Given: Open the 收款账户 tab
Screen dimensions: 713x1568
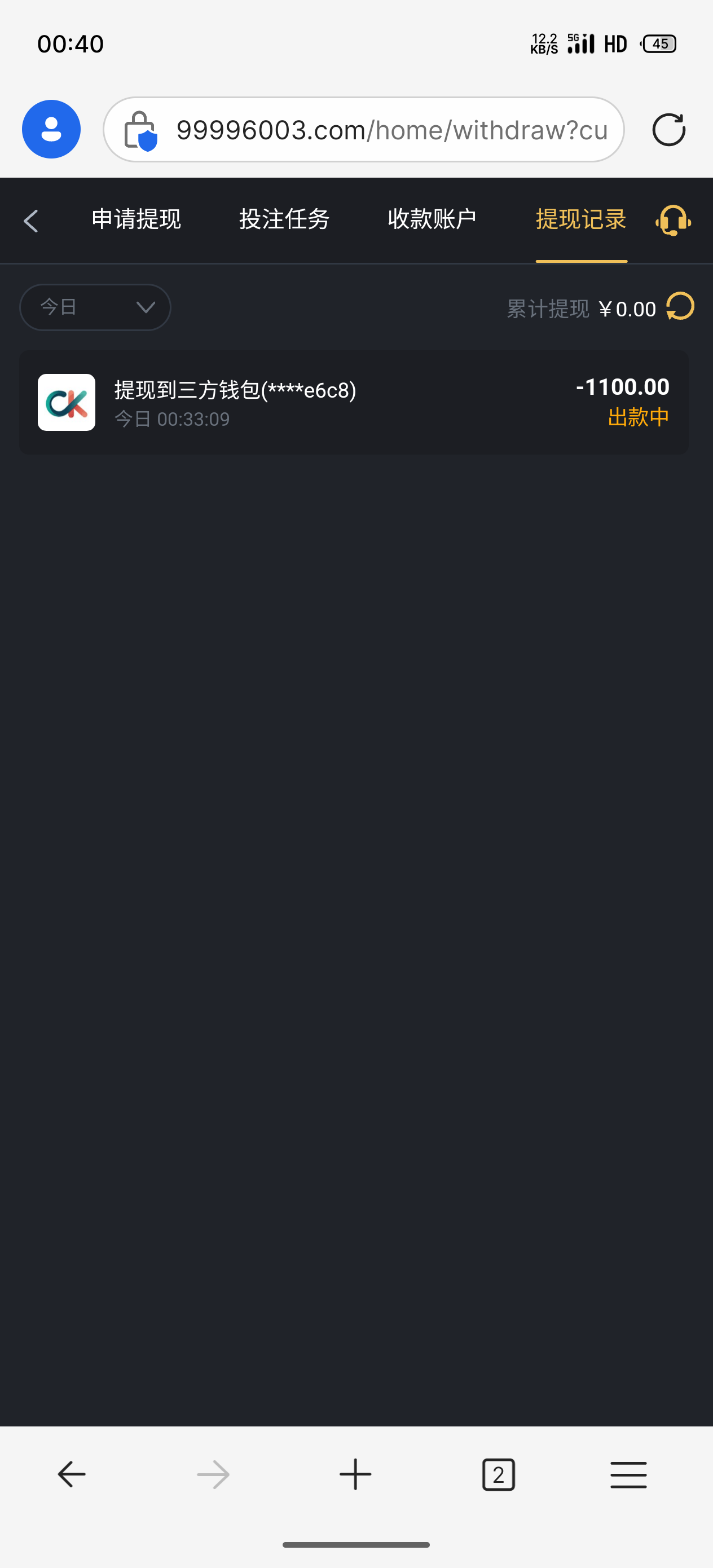Looking at the screenshot, I should [x=432, y=219].
